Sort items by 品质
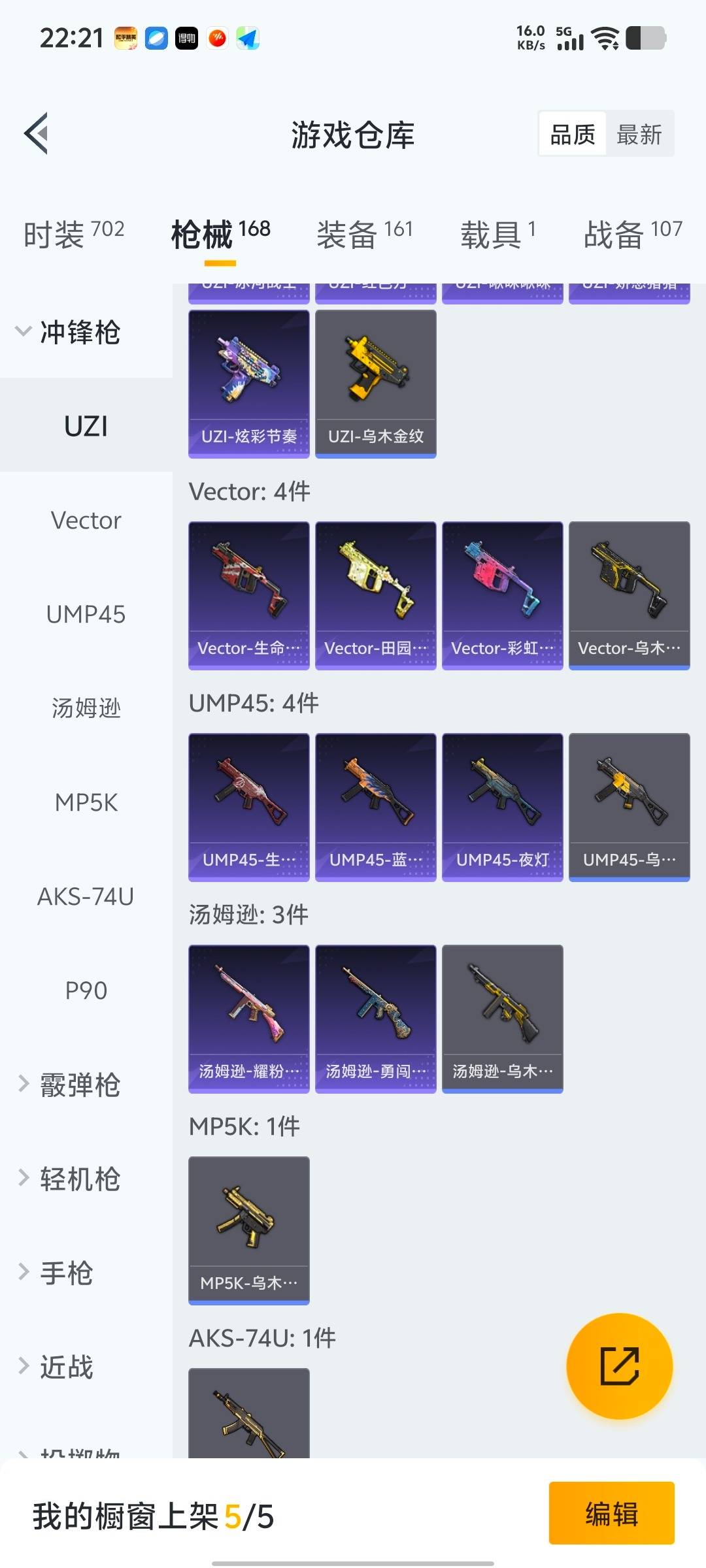The image size is (706, 1568). (x=573, y=135)
